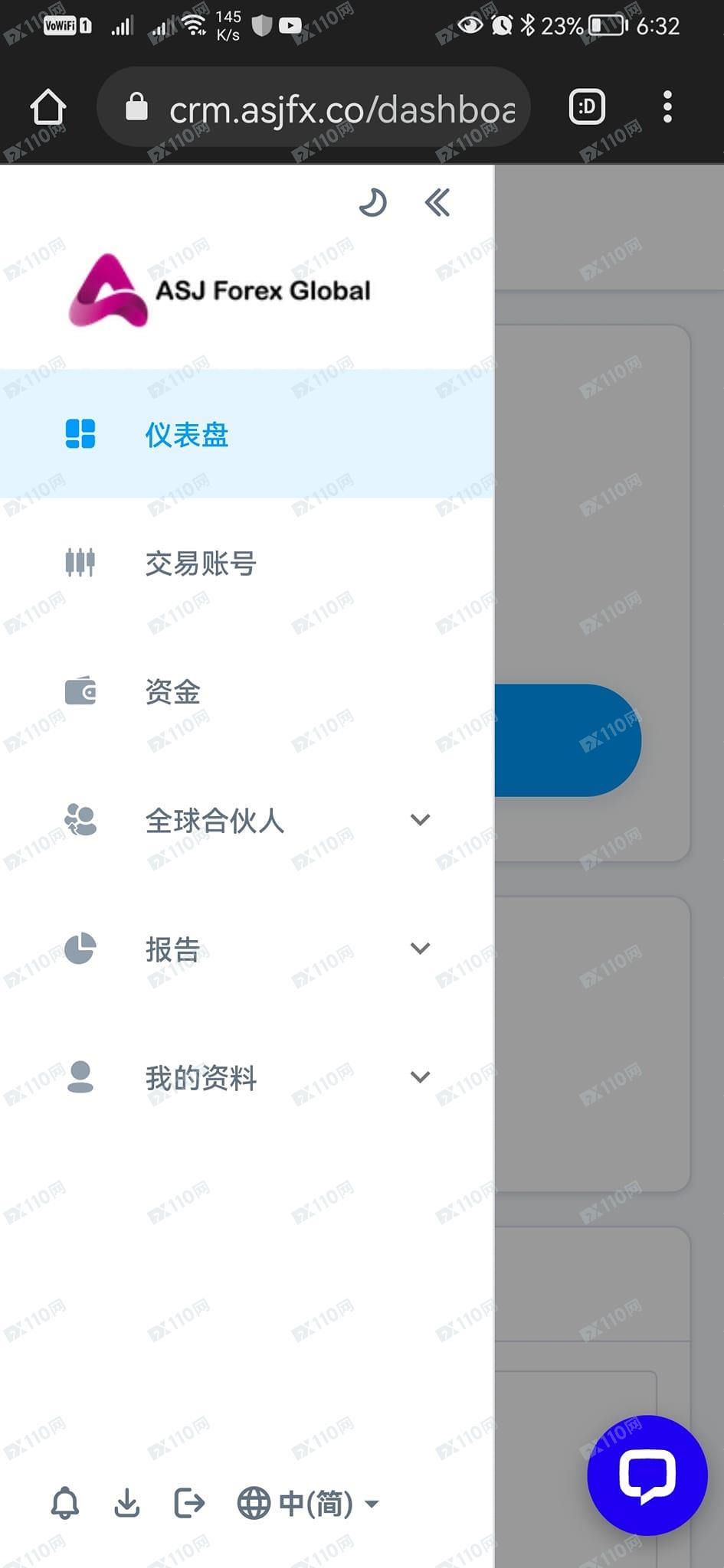Open the 仪表盘 dashboard item
The image size is (724, 1568).
click(x=187, y=434)
